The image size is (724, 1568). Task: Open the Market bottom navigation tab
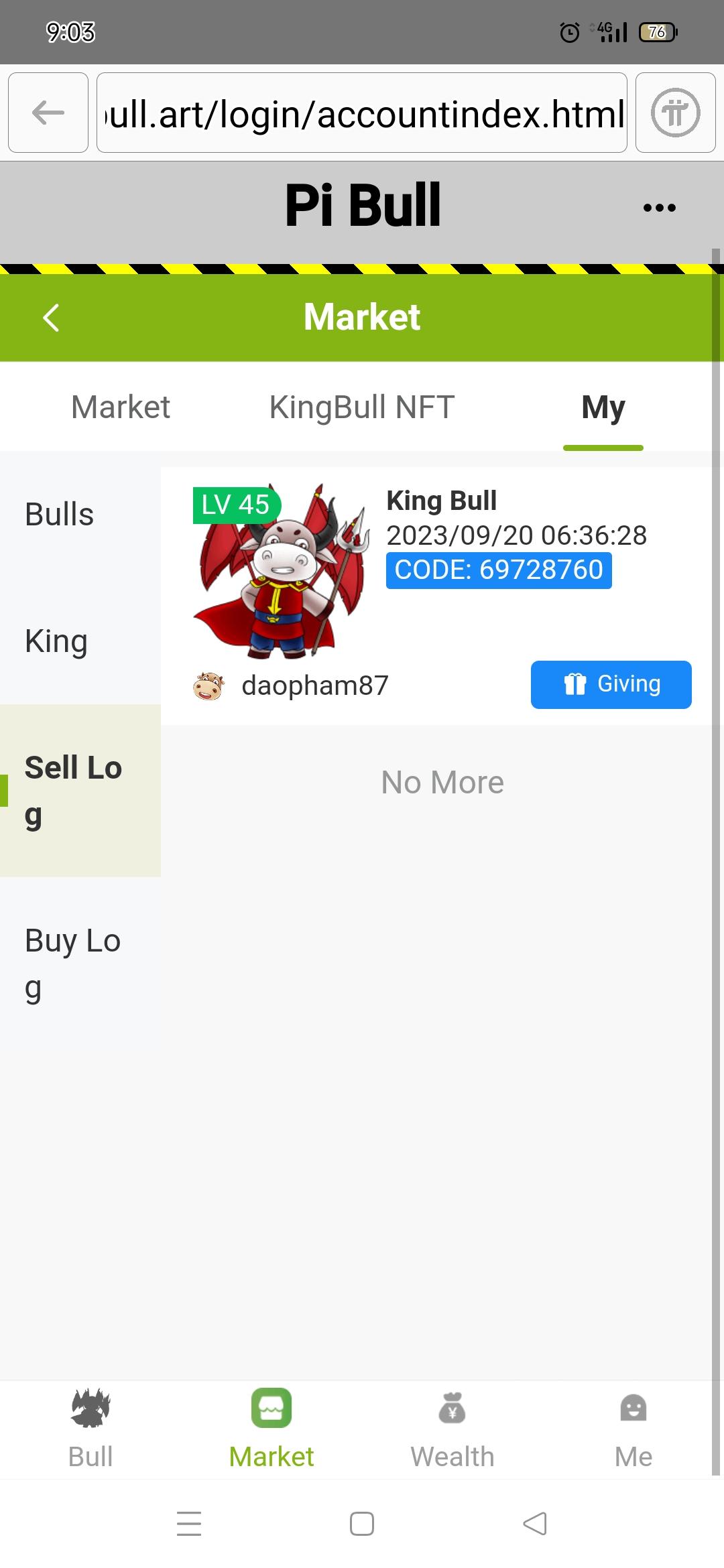271,1427
